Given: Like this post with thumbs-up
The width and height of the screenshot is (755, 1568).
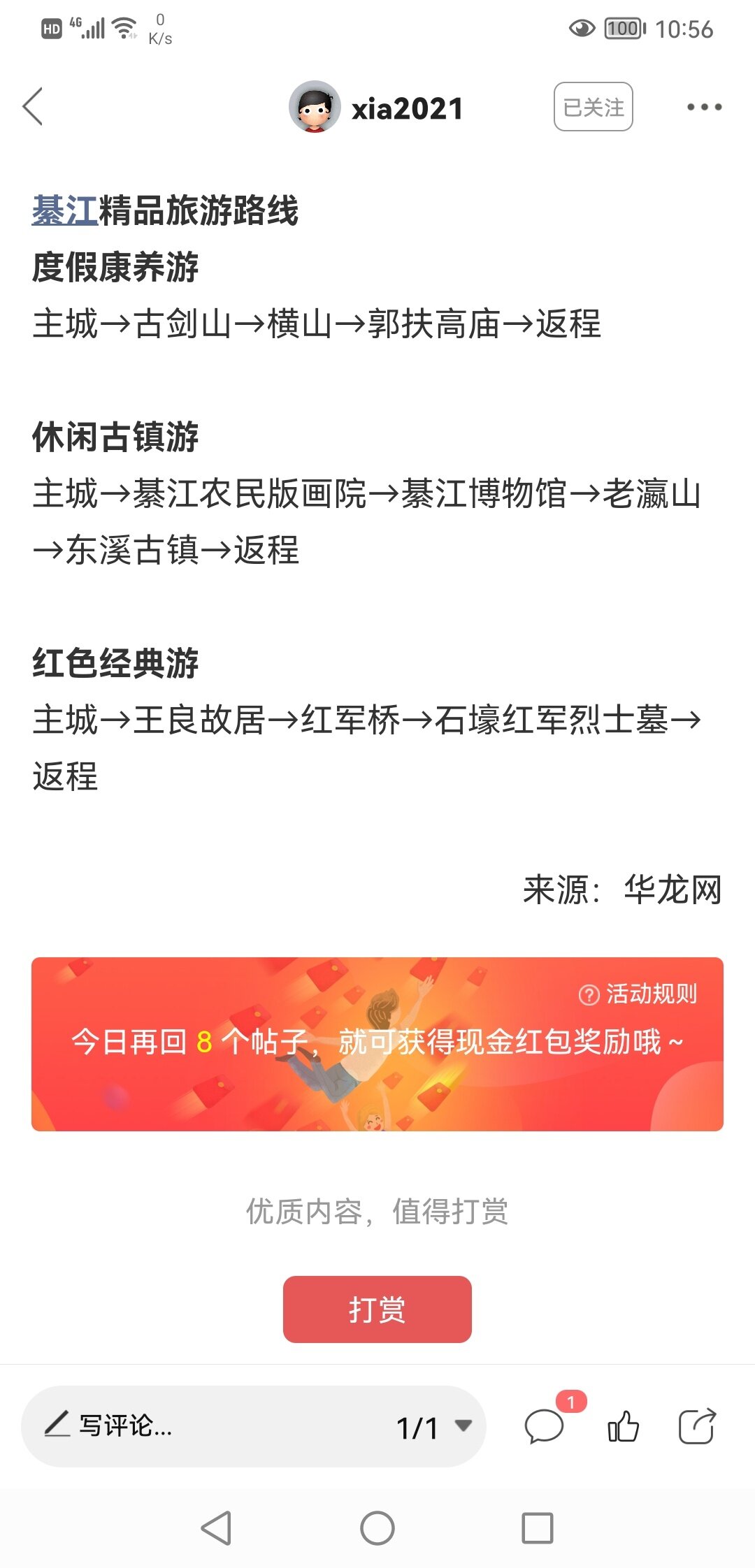Looking at the screenshot, I should tap(623, 1426).
